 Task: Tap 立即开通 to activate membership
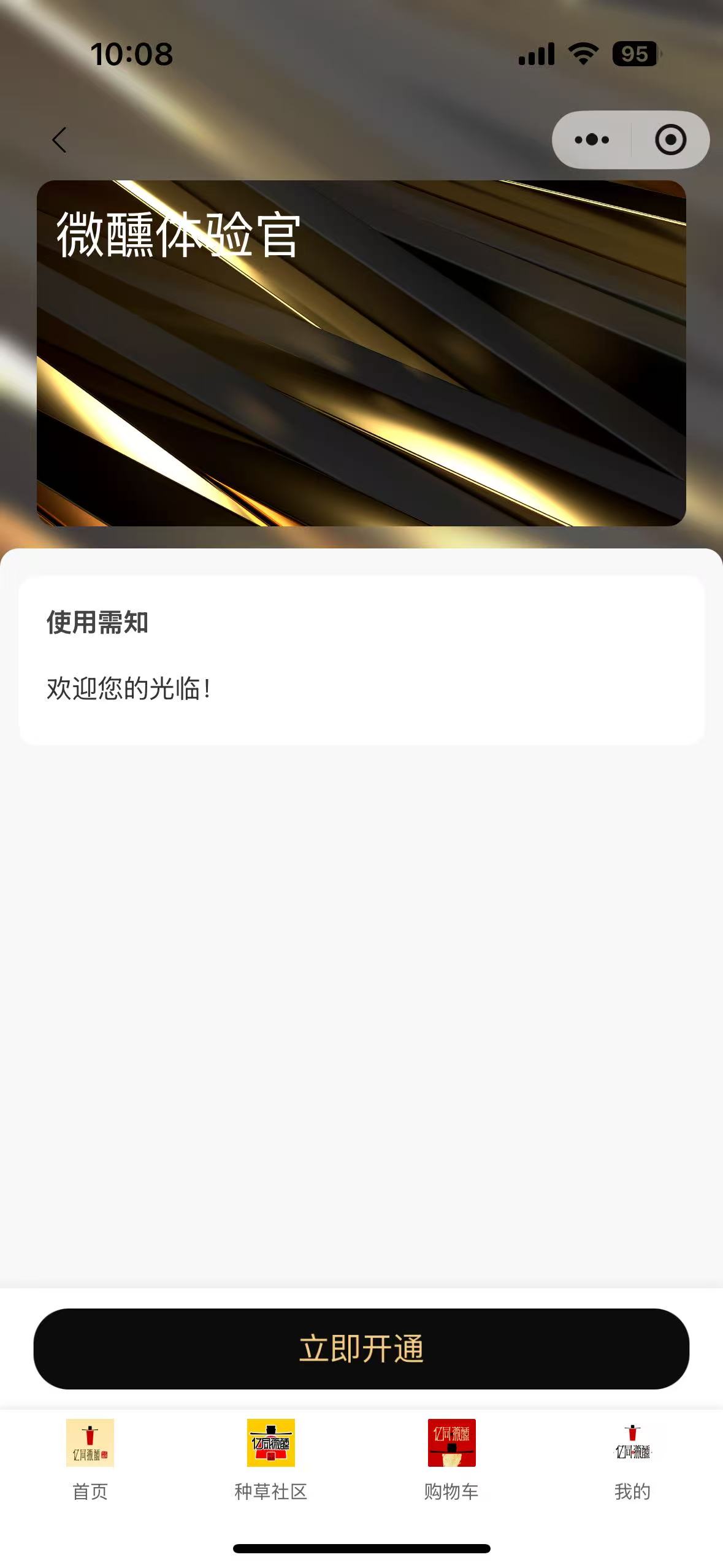pos(361,1349)
